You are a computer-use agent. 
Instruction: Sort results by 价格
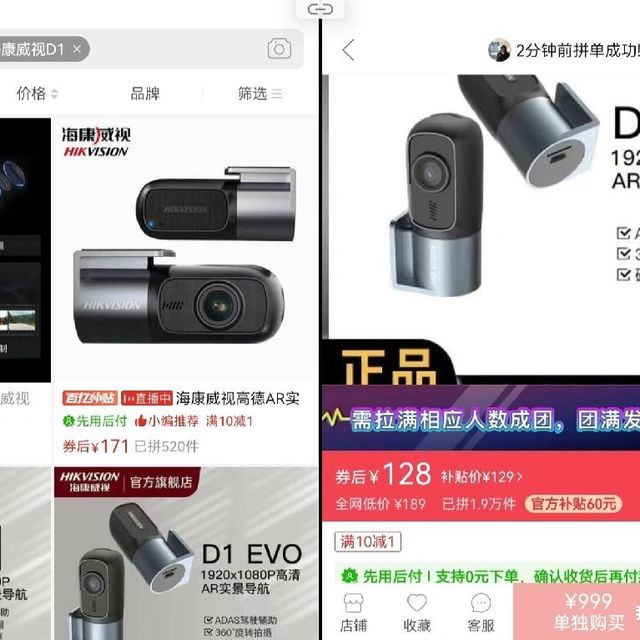tap(37, 93)
